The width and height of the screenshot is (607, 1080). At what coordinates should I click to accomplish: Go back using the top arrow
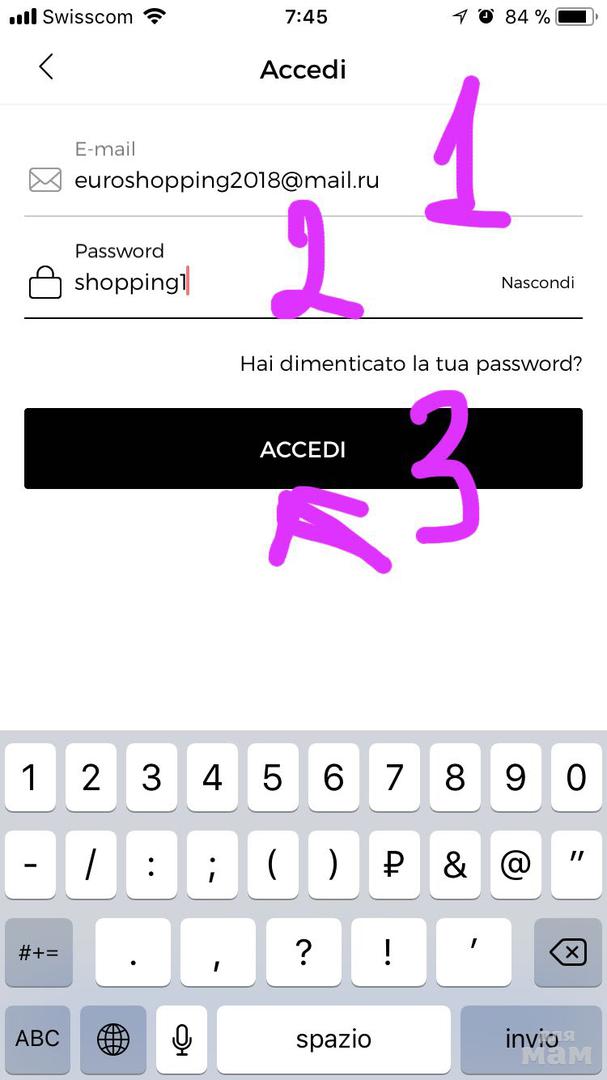click(x=46, y=68)
